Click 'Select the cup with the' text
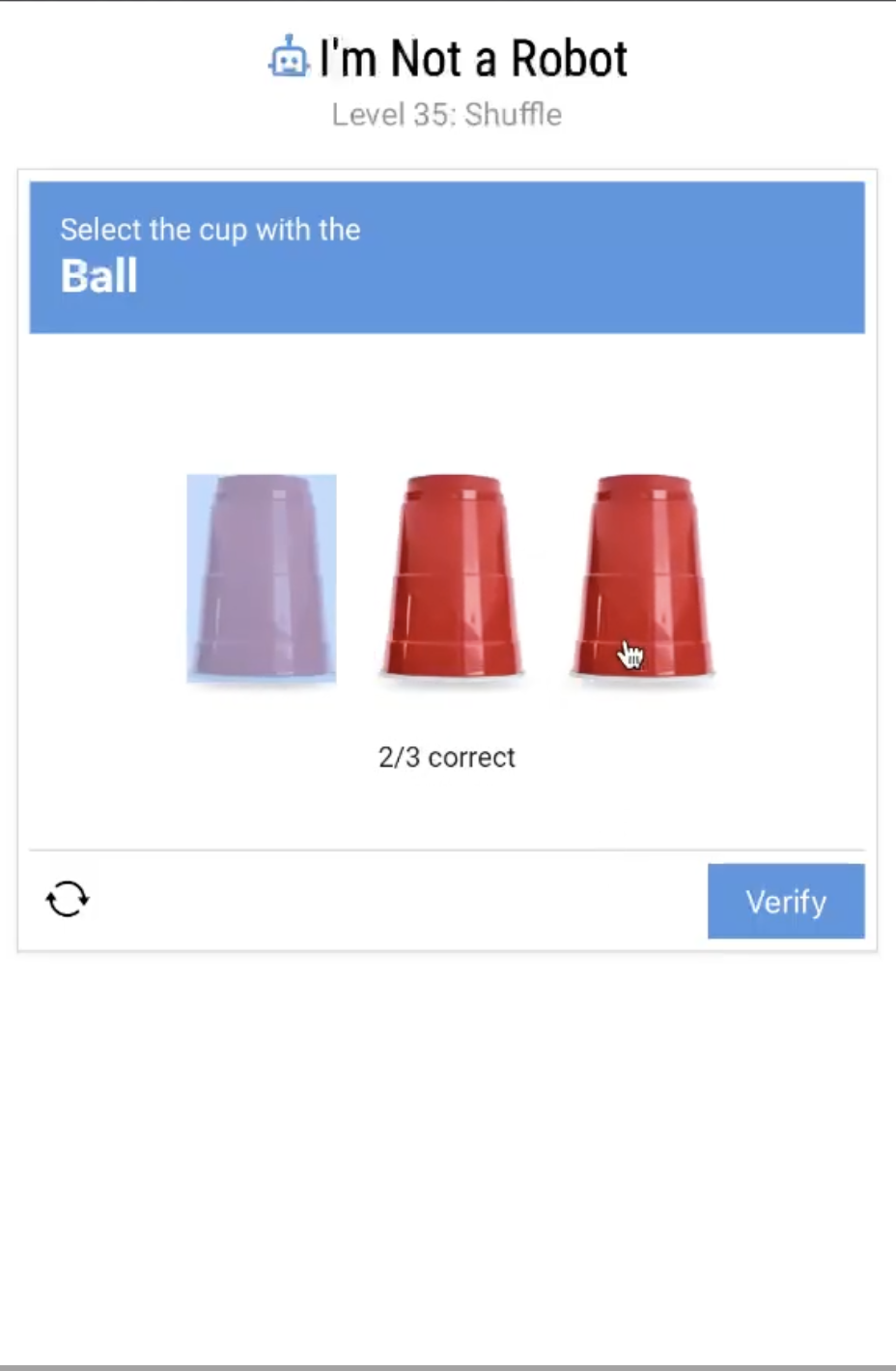The image size is (896, 1371). [x=210, y=230]
